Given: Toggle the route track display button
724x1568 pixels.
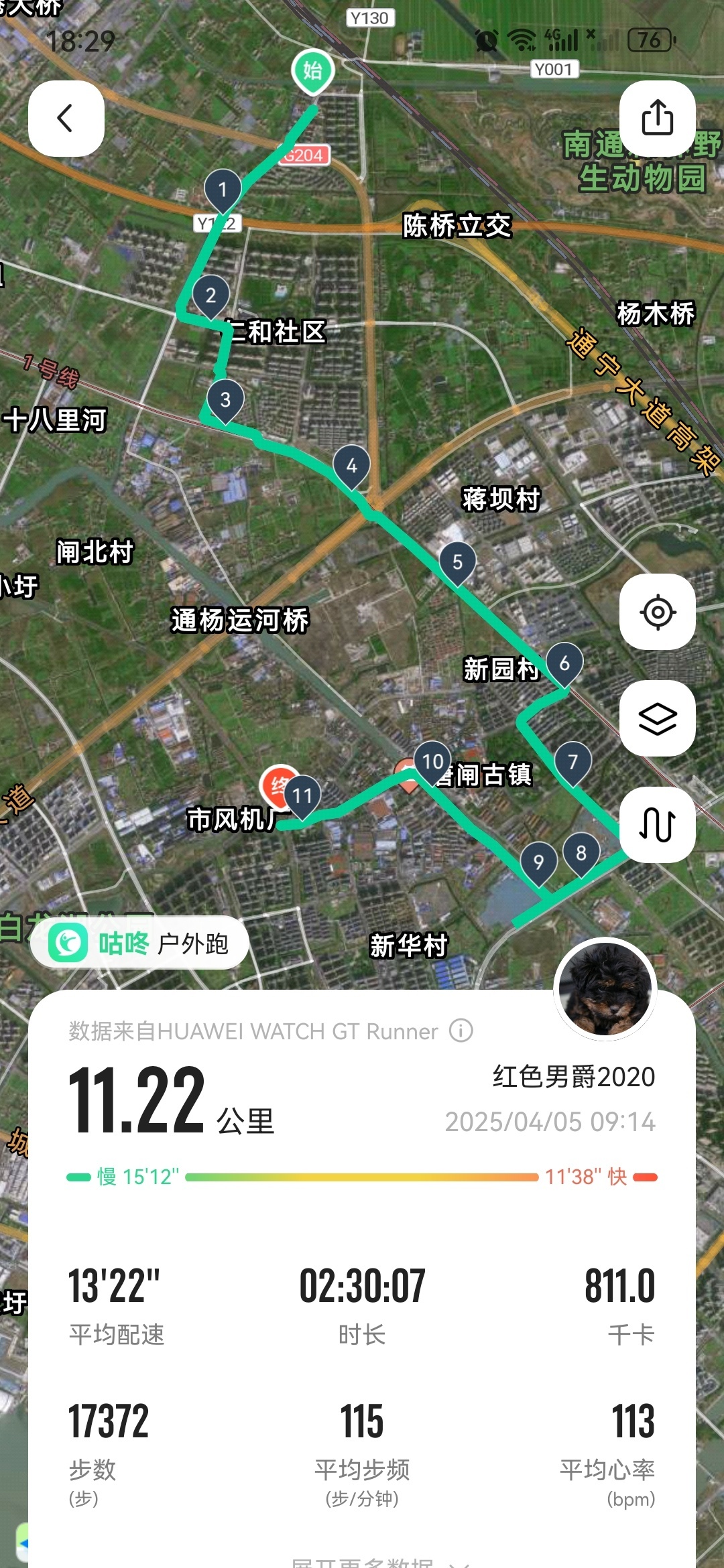Looking at the screenshot, I should (x=657, y=824).
